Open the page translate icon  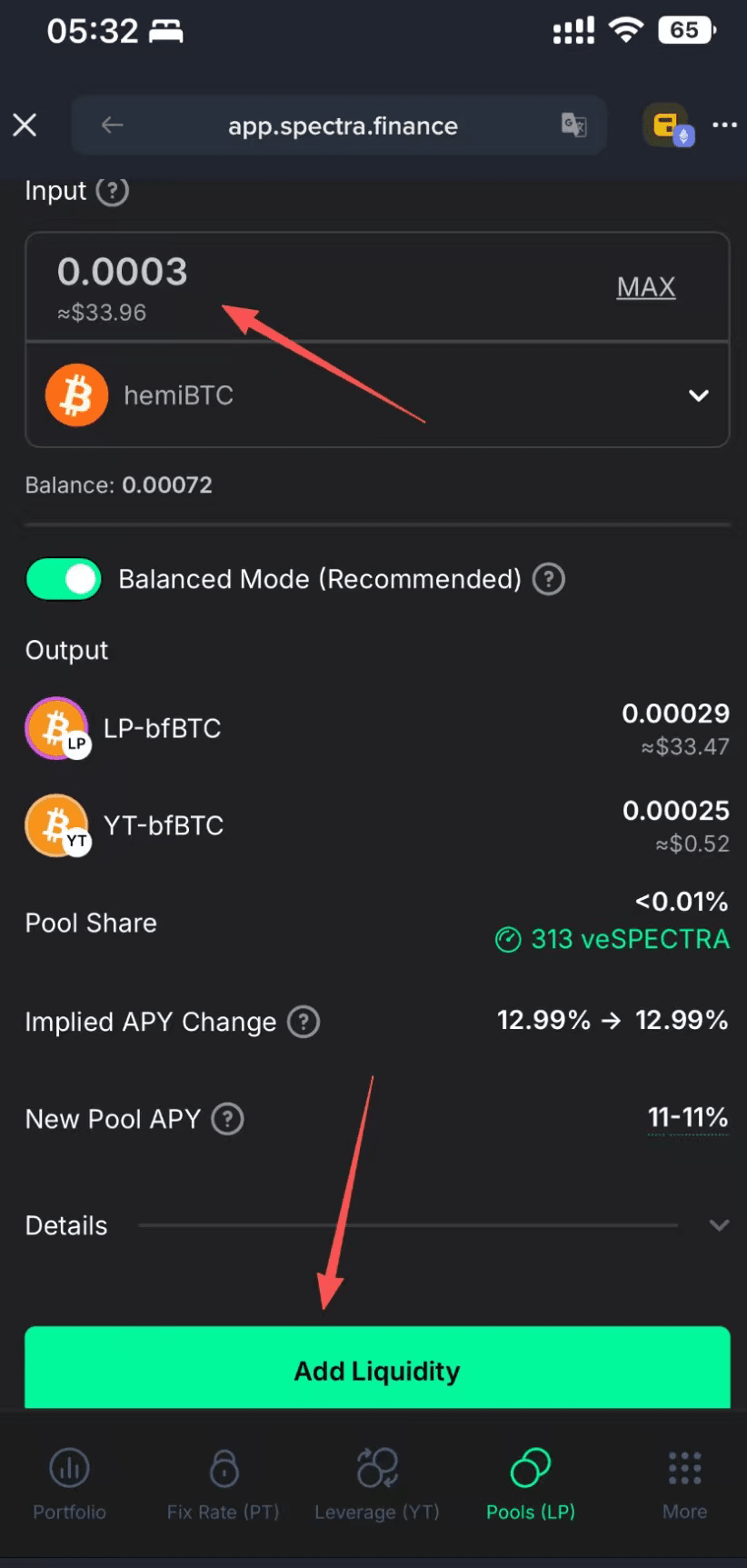pos(573,125)
